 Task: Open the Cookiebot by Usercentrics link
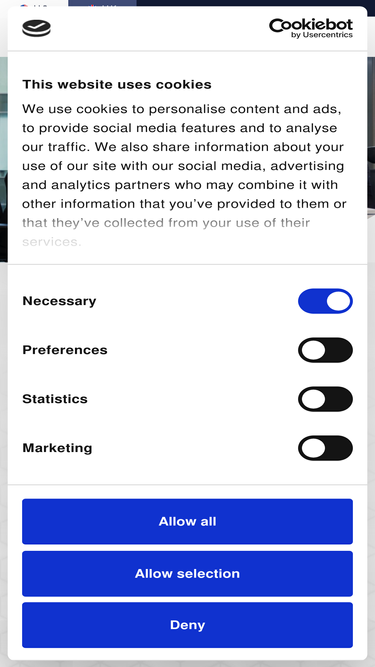pos(311,28)
